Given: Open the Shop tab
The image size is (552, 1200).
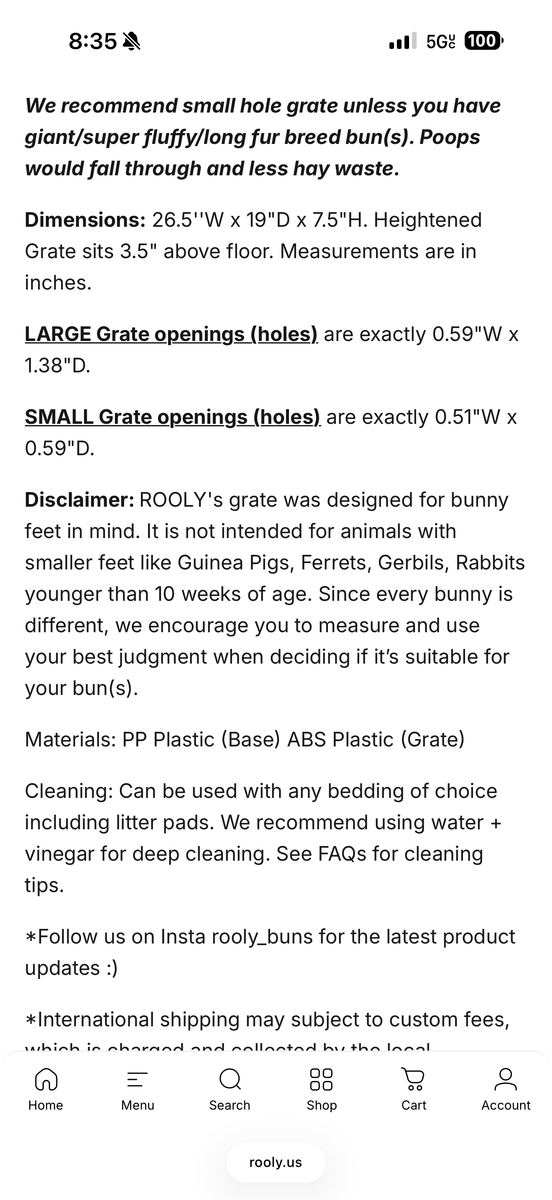Looking at the screenshot, I should click(322, 1089).
